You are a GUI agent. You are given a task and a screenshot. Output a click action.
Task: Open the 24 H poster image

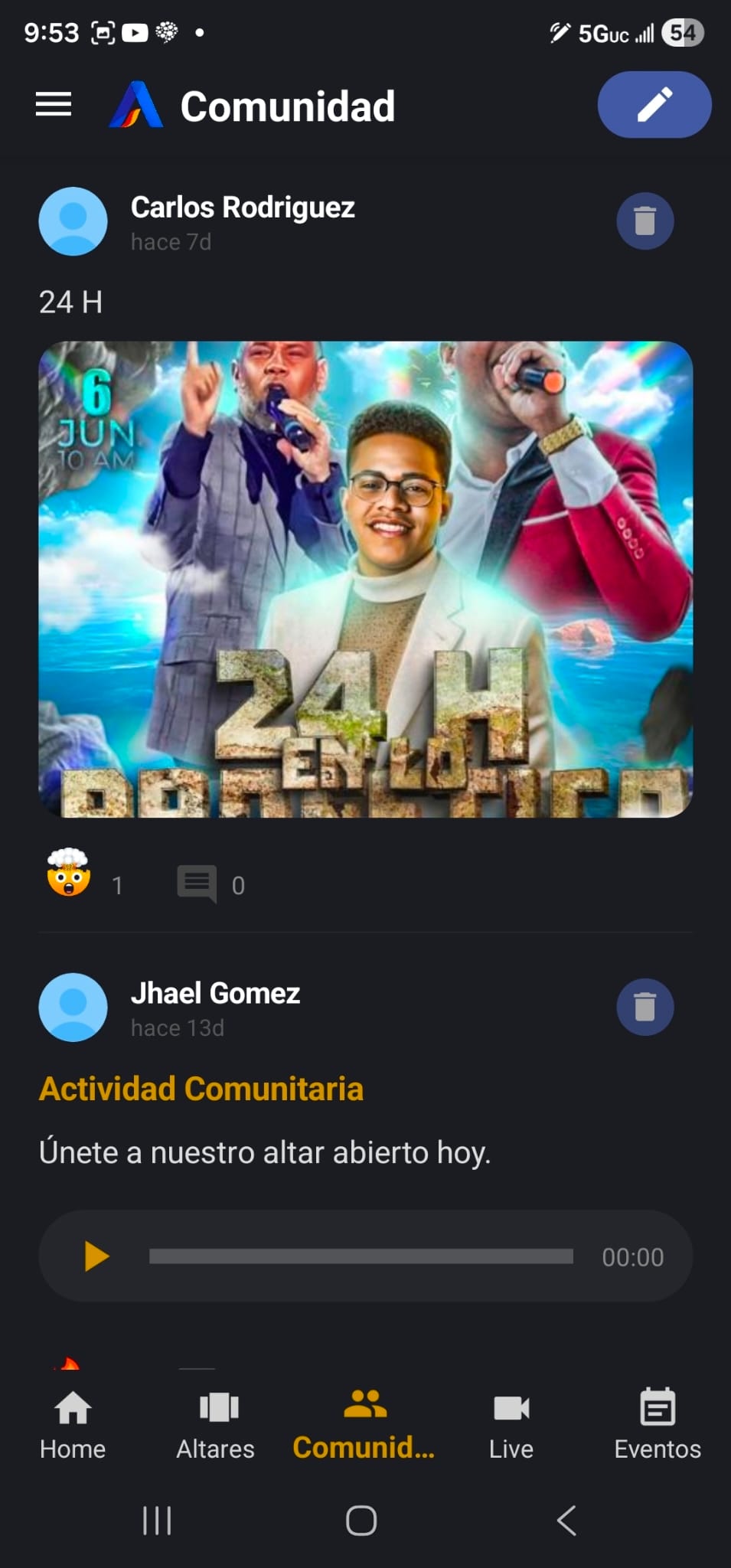(366, 580)
